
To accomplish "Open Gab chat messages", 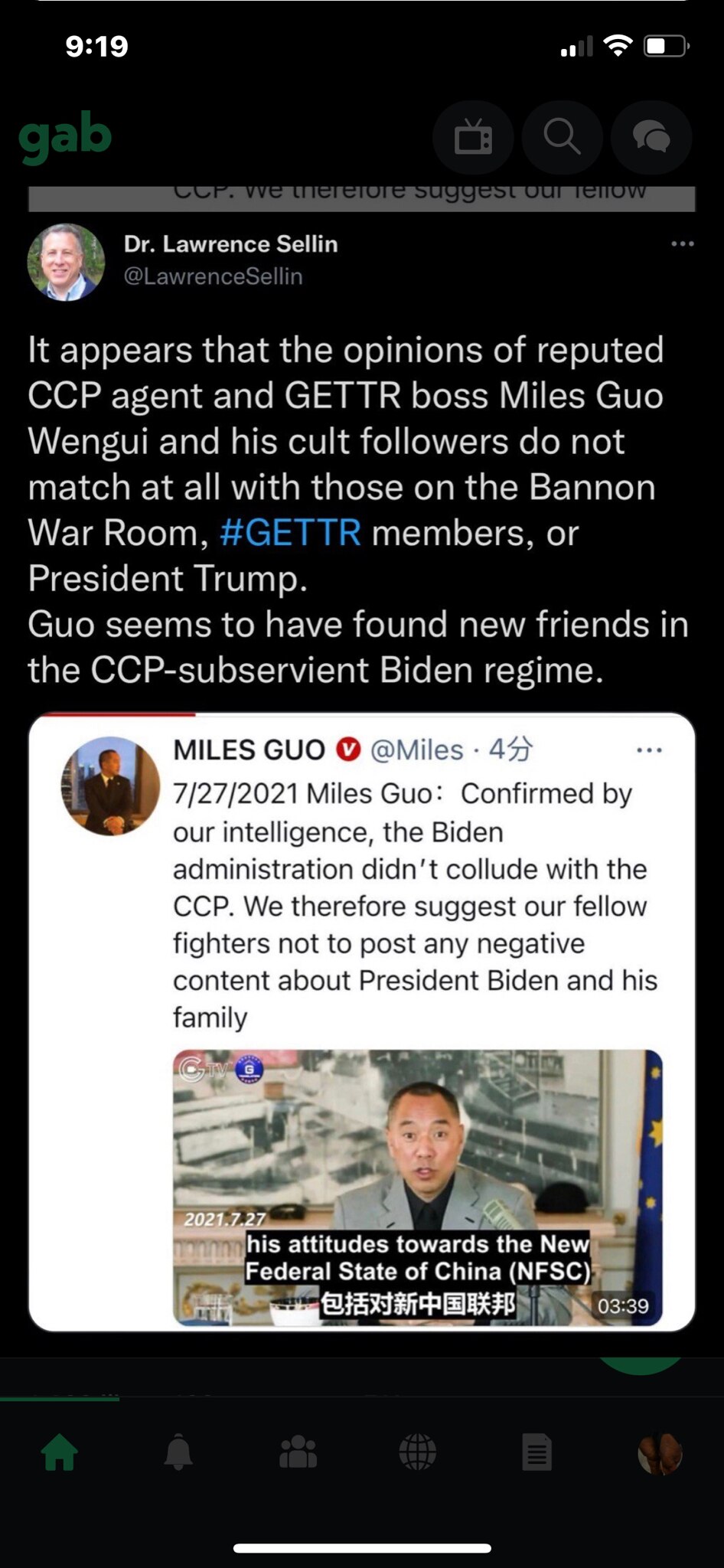I will point(651,138).
